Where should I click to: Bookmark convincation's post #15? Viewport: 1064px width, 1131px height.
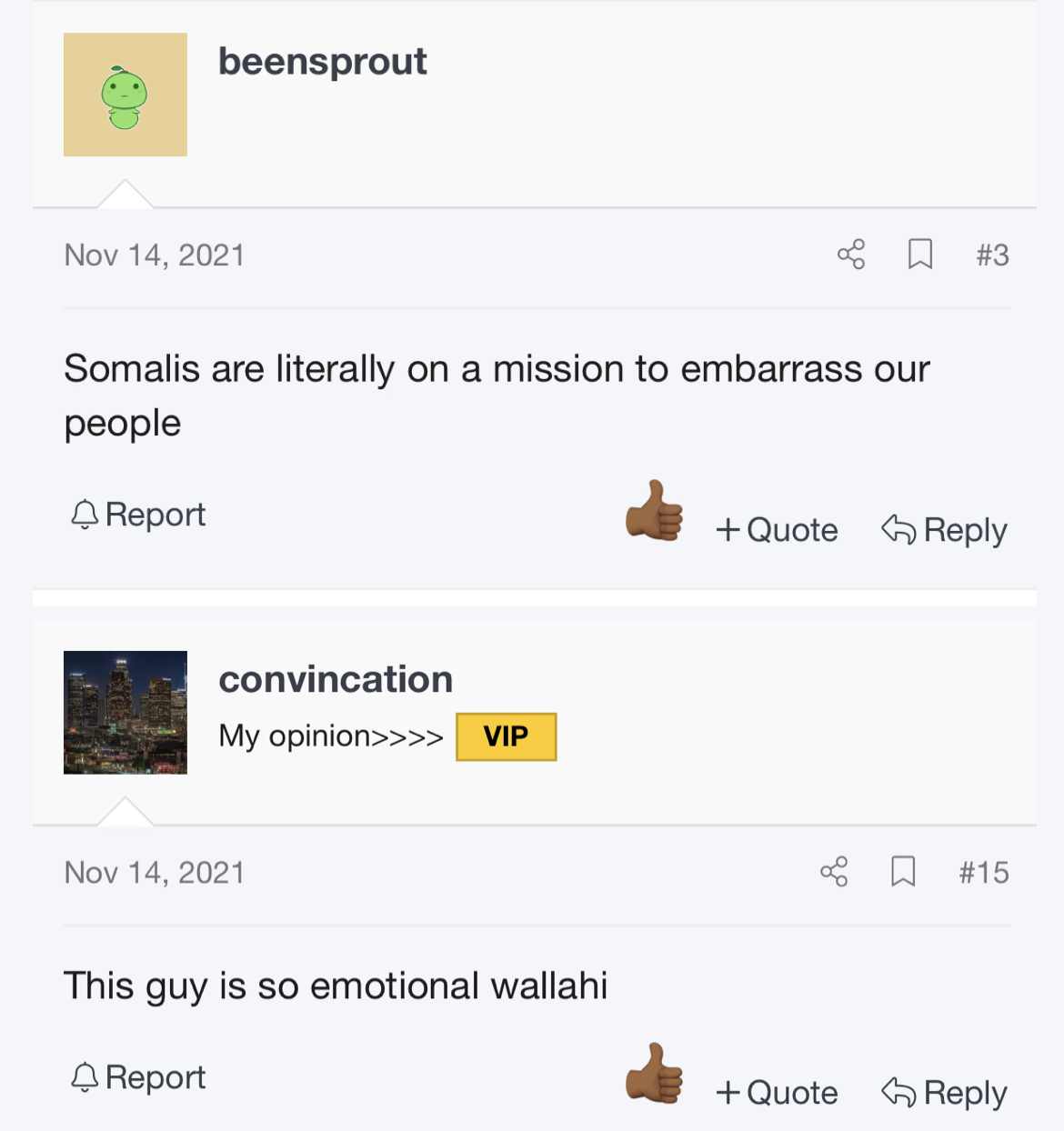click(903, 872)
